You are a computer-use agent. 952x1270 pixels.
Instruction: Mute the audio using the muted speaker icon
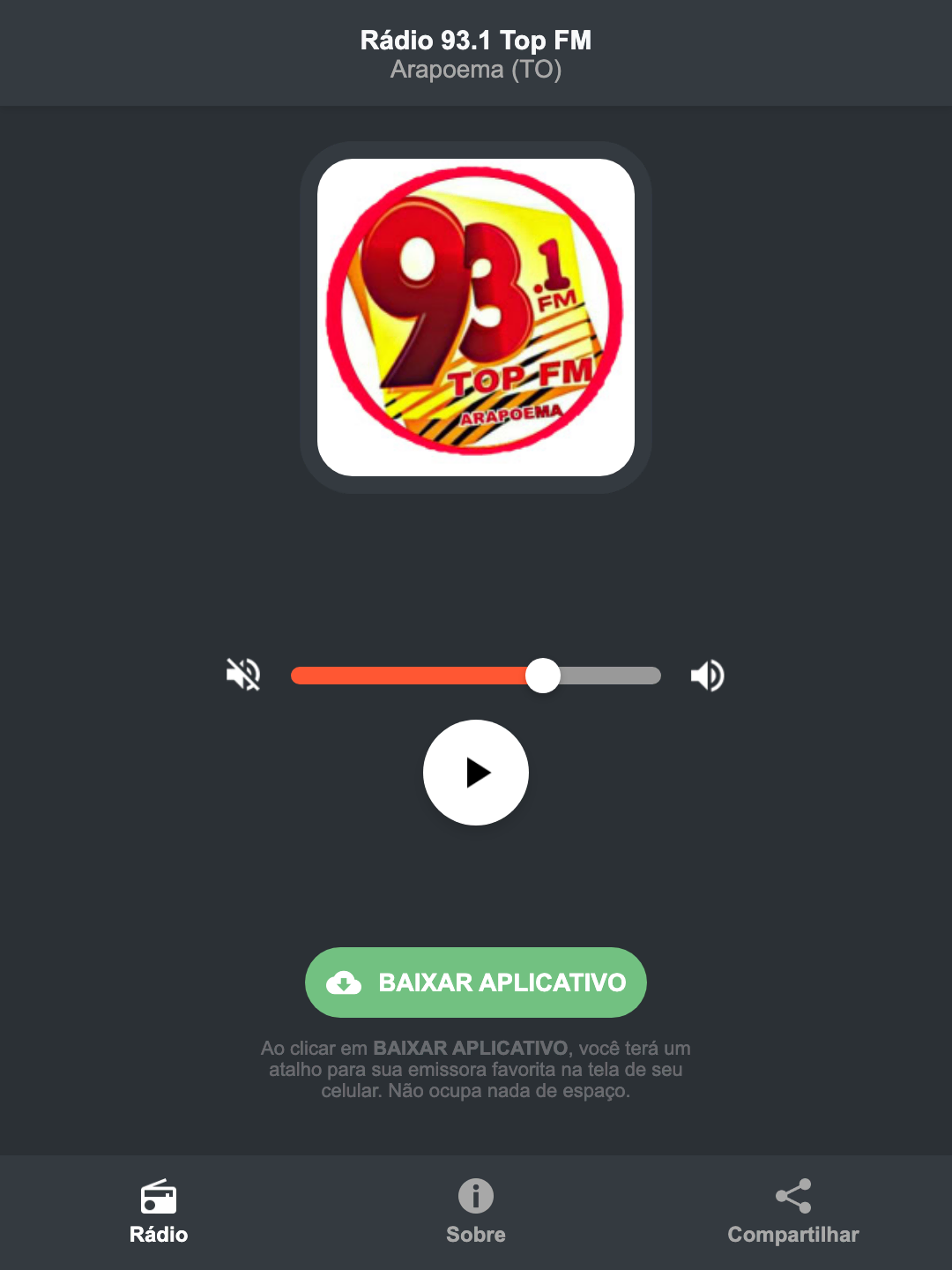[x=242, y=675]
